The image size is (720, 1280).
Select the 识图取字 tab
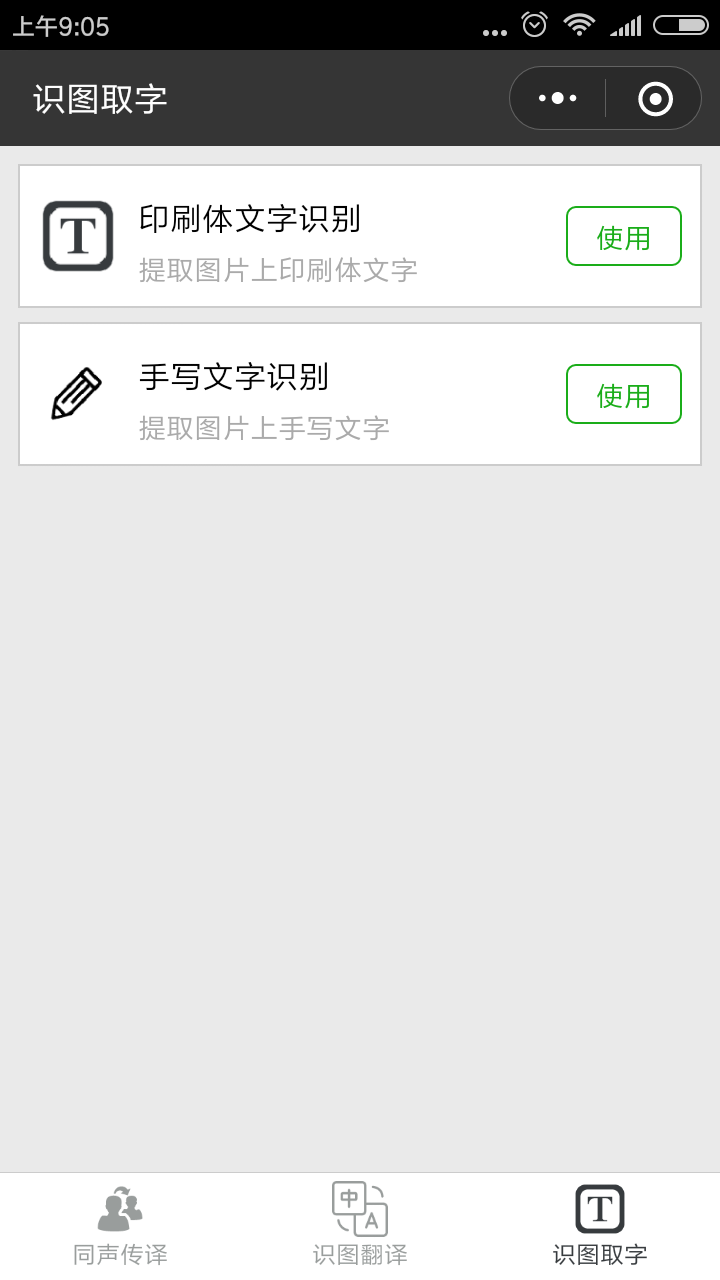(600, 1226)
